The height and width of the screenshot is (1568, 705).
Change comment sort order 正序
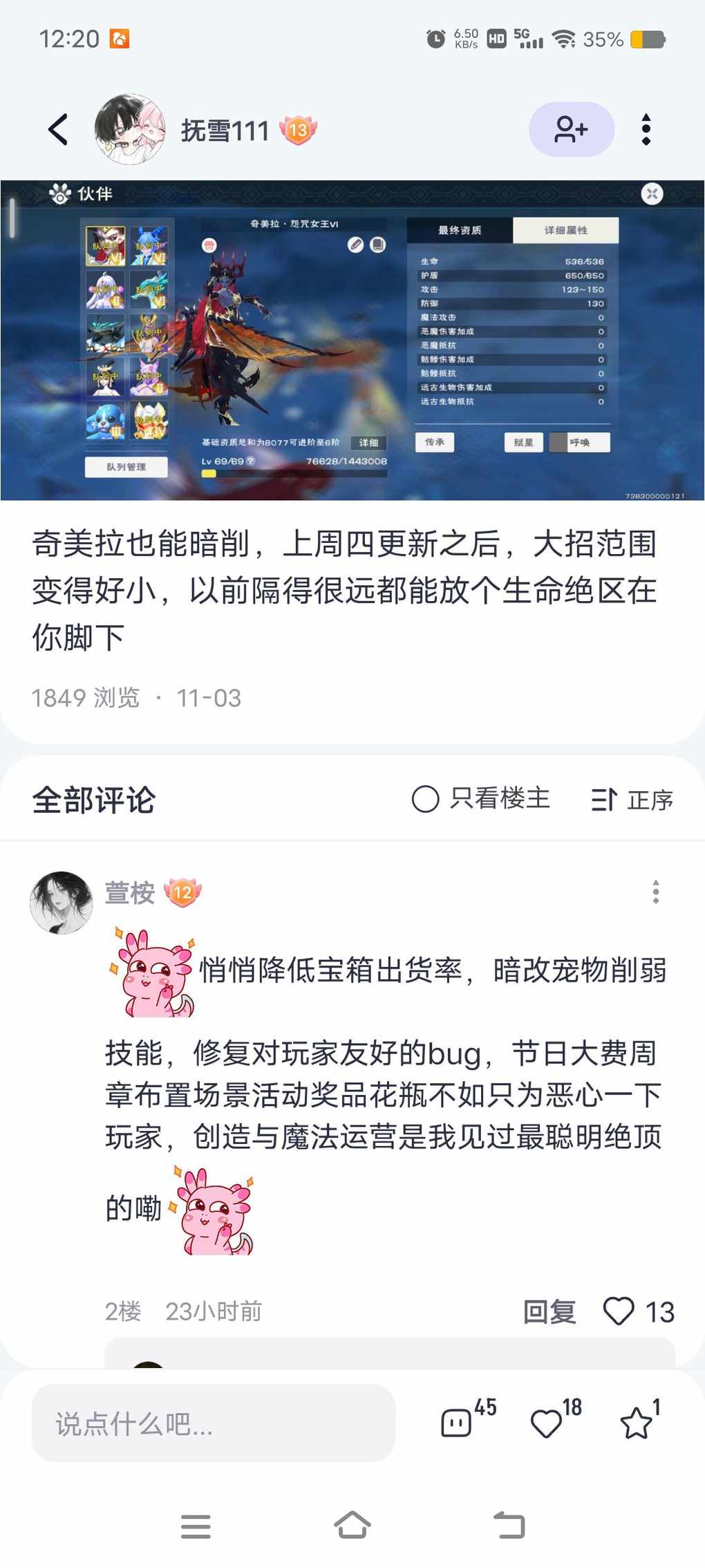[x=632, y=800]
